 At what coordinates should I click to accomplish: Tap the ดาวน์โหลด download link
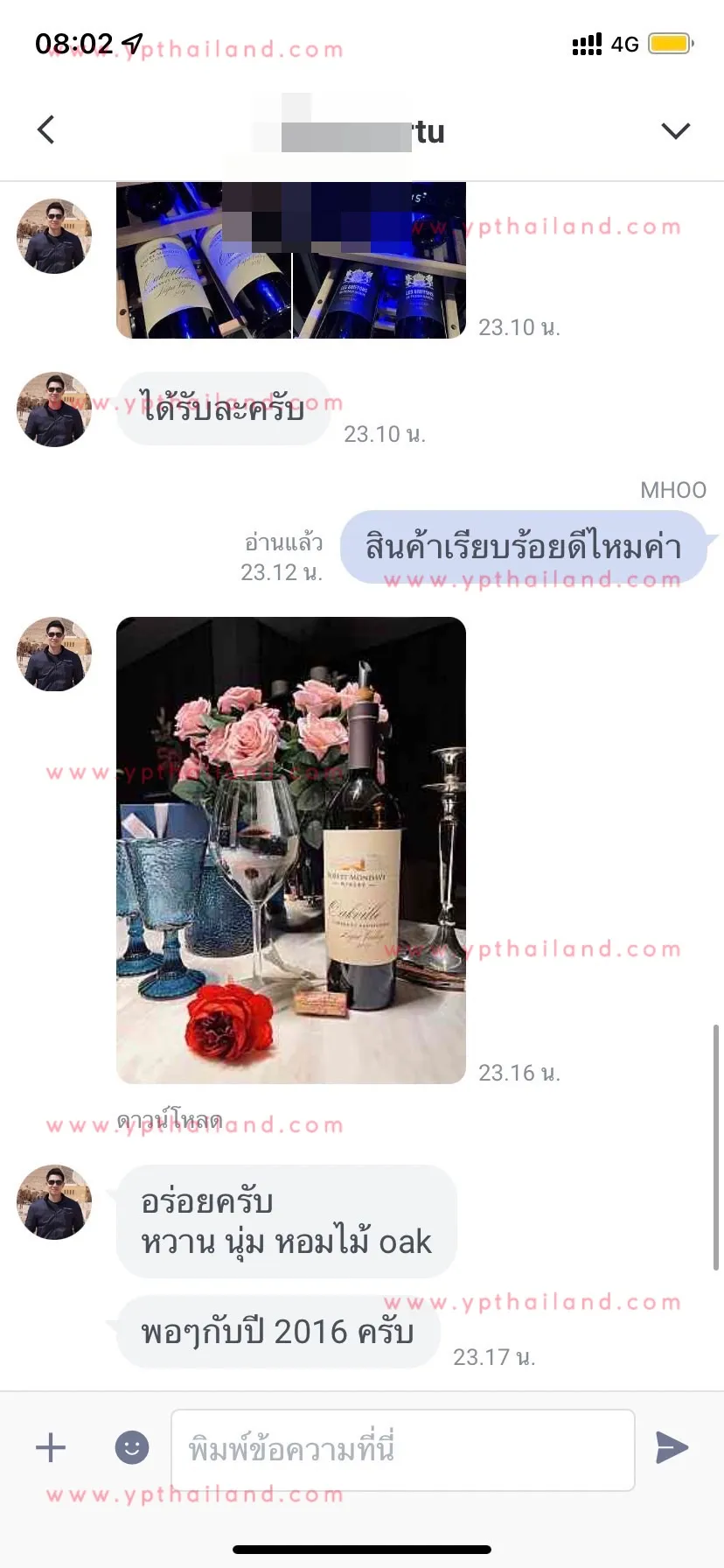pyautogui.click(x=170, y=1121)
